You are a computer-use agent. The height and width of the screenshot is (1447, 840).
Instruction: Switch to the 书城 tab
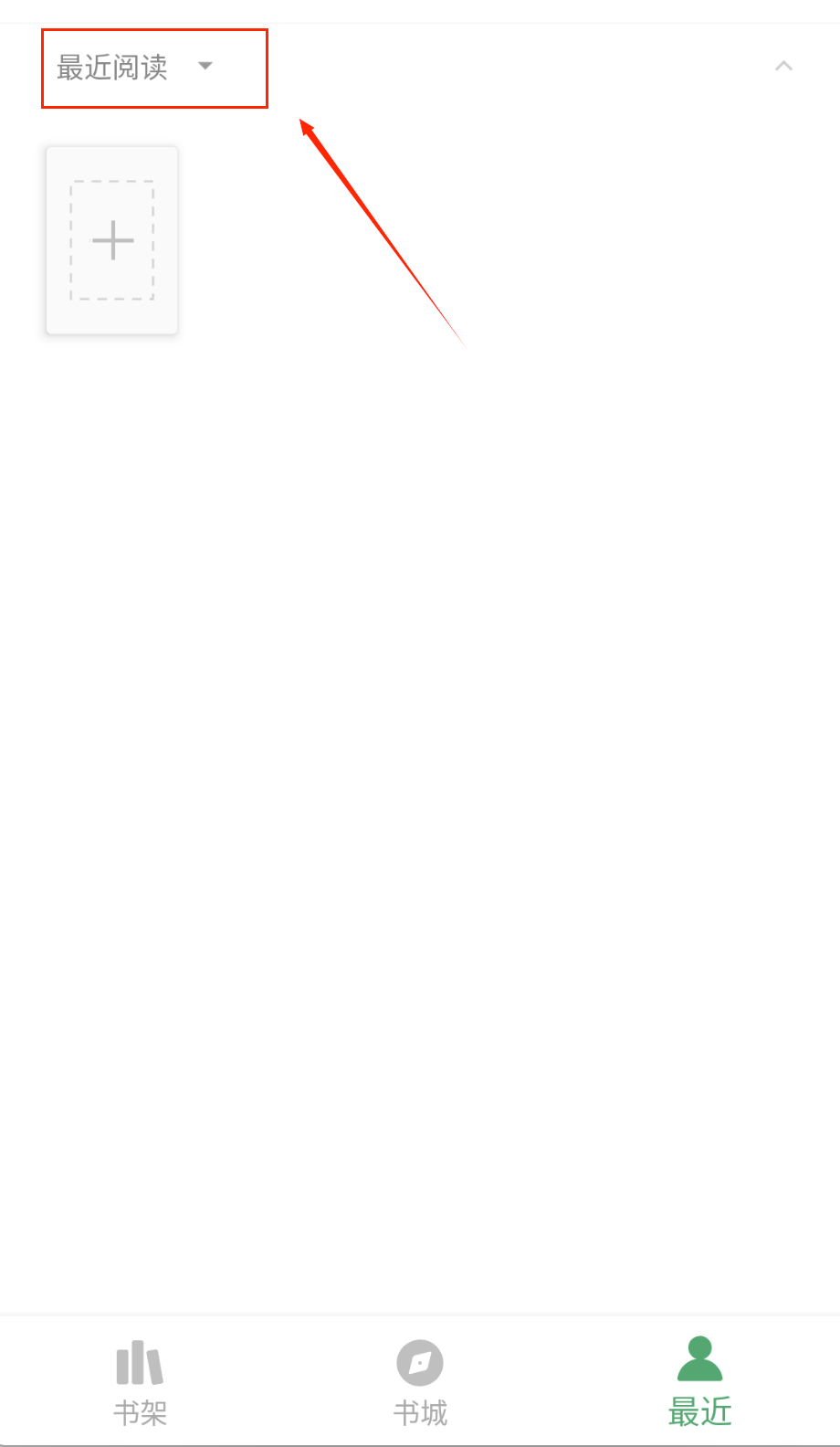pyautogui.click(x=420, y=1381)
